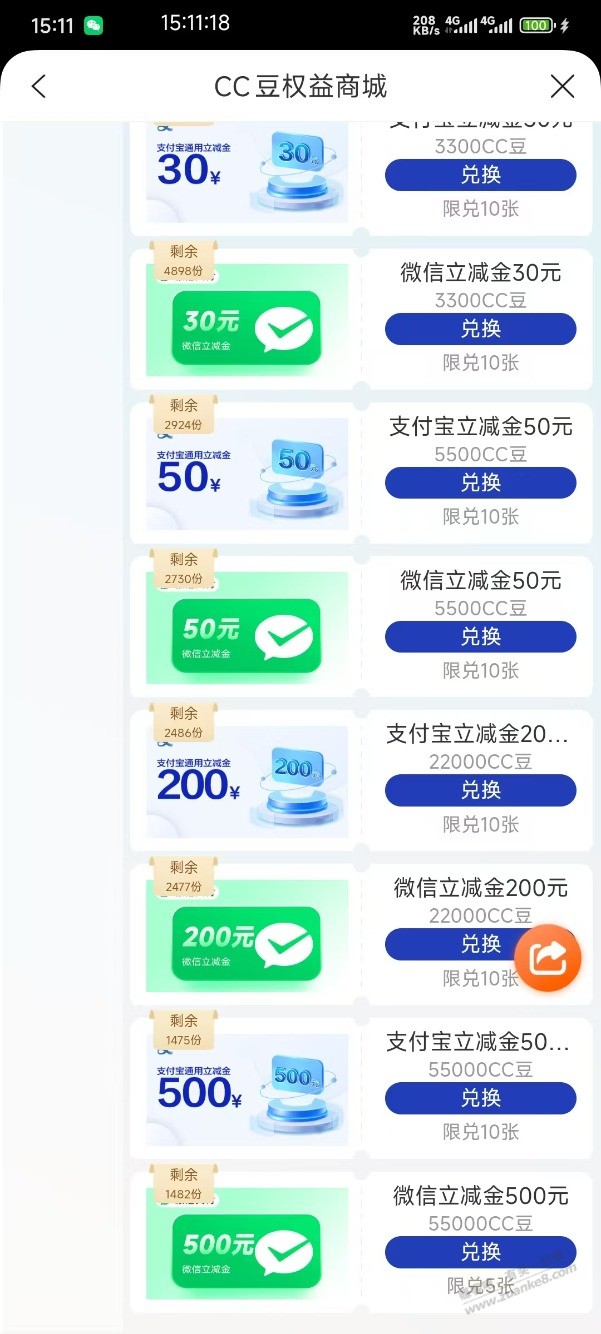View the 支付宝 500¥ coupon image
Screen dimensions: 601x1334
coord(247,1092)
